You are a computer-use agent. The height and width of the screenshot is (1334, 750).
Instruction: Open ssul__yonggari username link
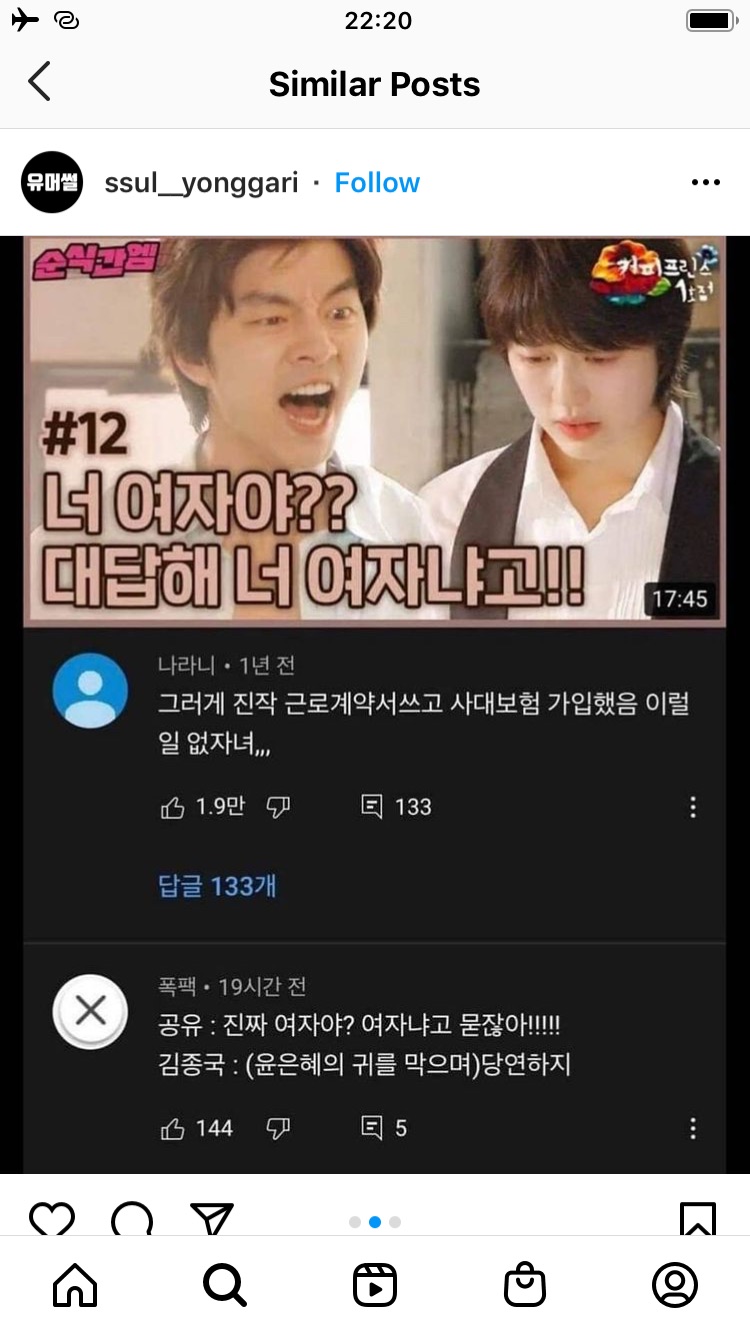pyautogui.click(x=201, y=183)
